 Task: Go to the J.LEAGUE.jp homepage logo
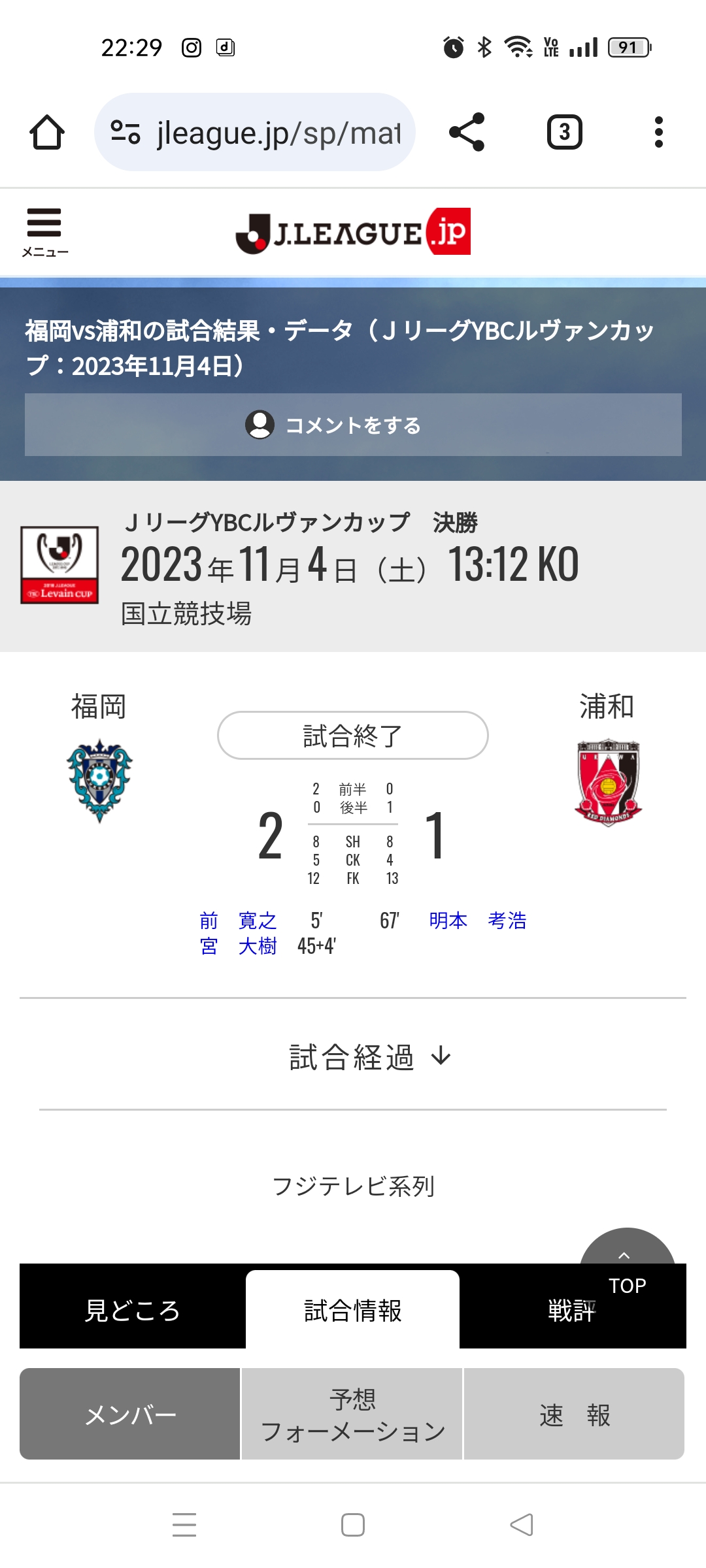pyautogui.click(x=353, y=232)
